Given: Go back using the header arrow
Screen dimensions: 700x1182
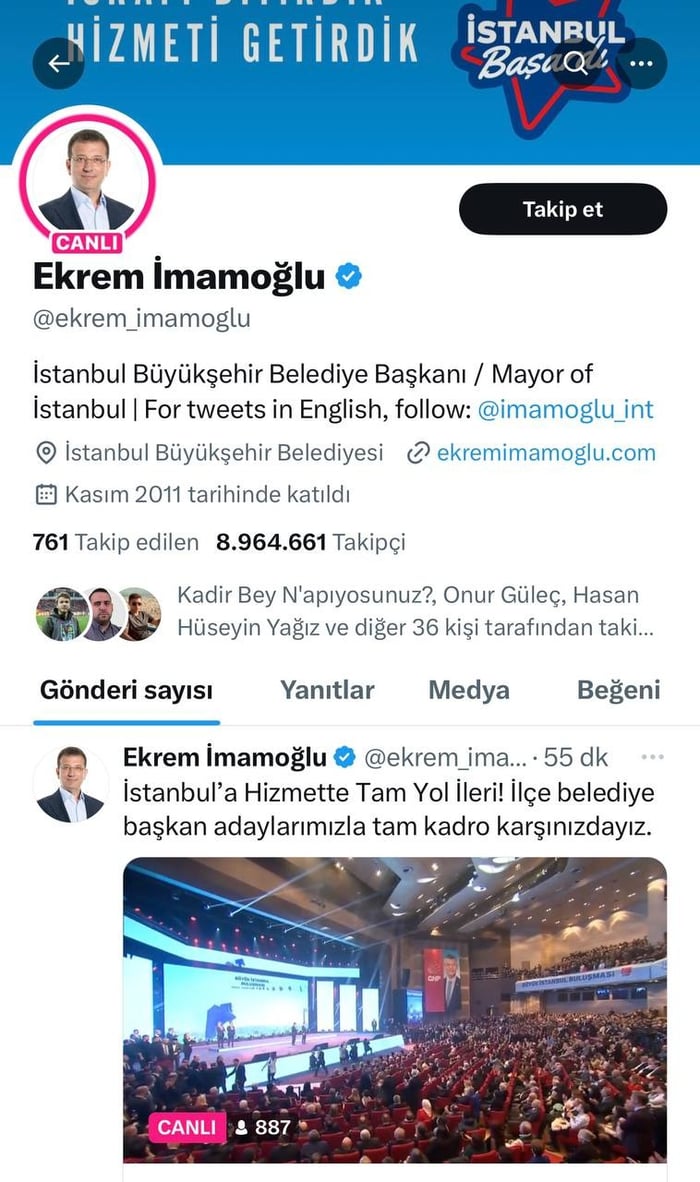Looking at the screenshot, I should pyautogui.click(x=58, y=64).
